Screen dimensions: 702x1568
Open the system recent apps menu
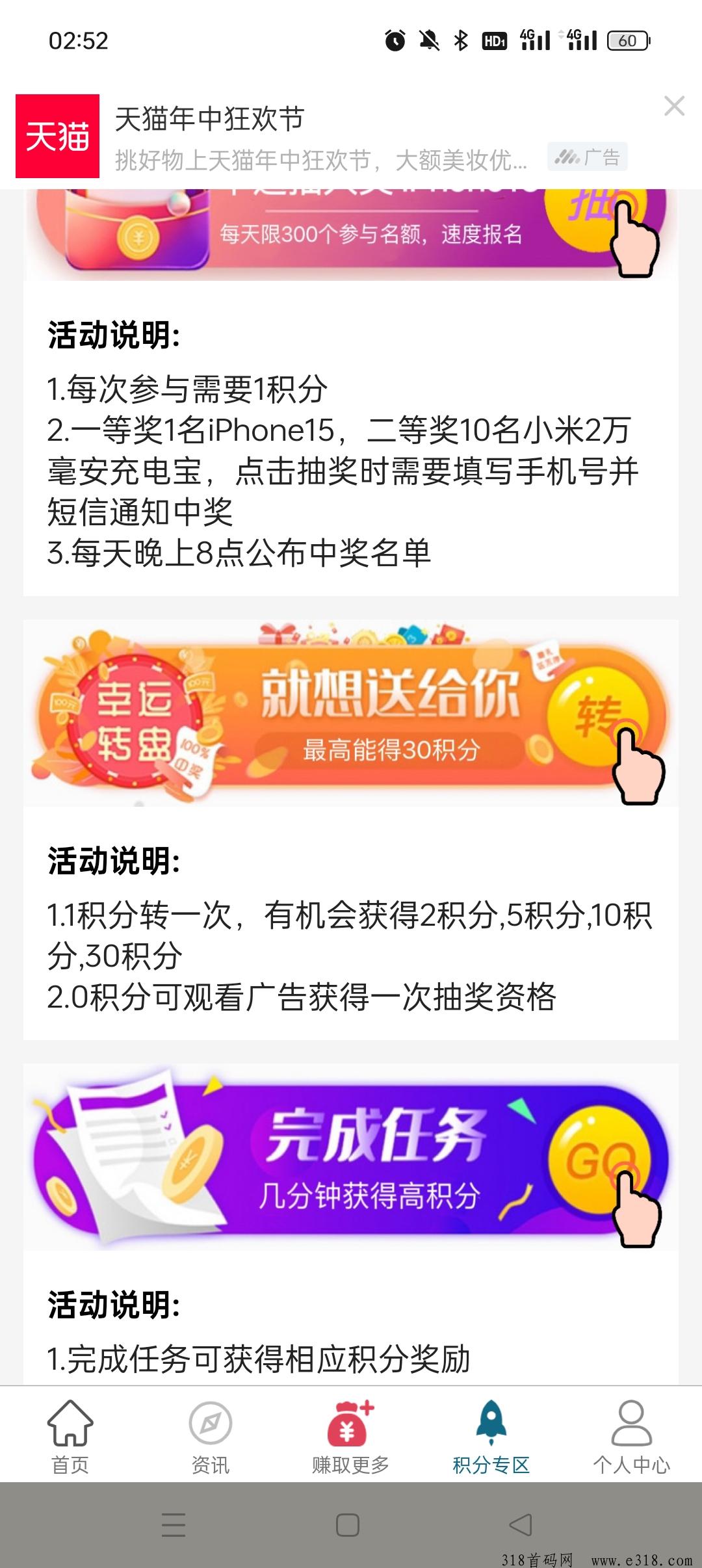point(174,1524)
